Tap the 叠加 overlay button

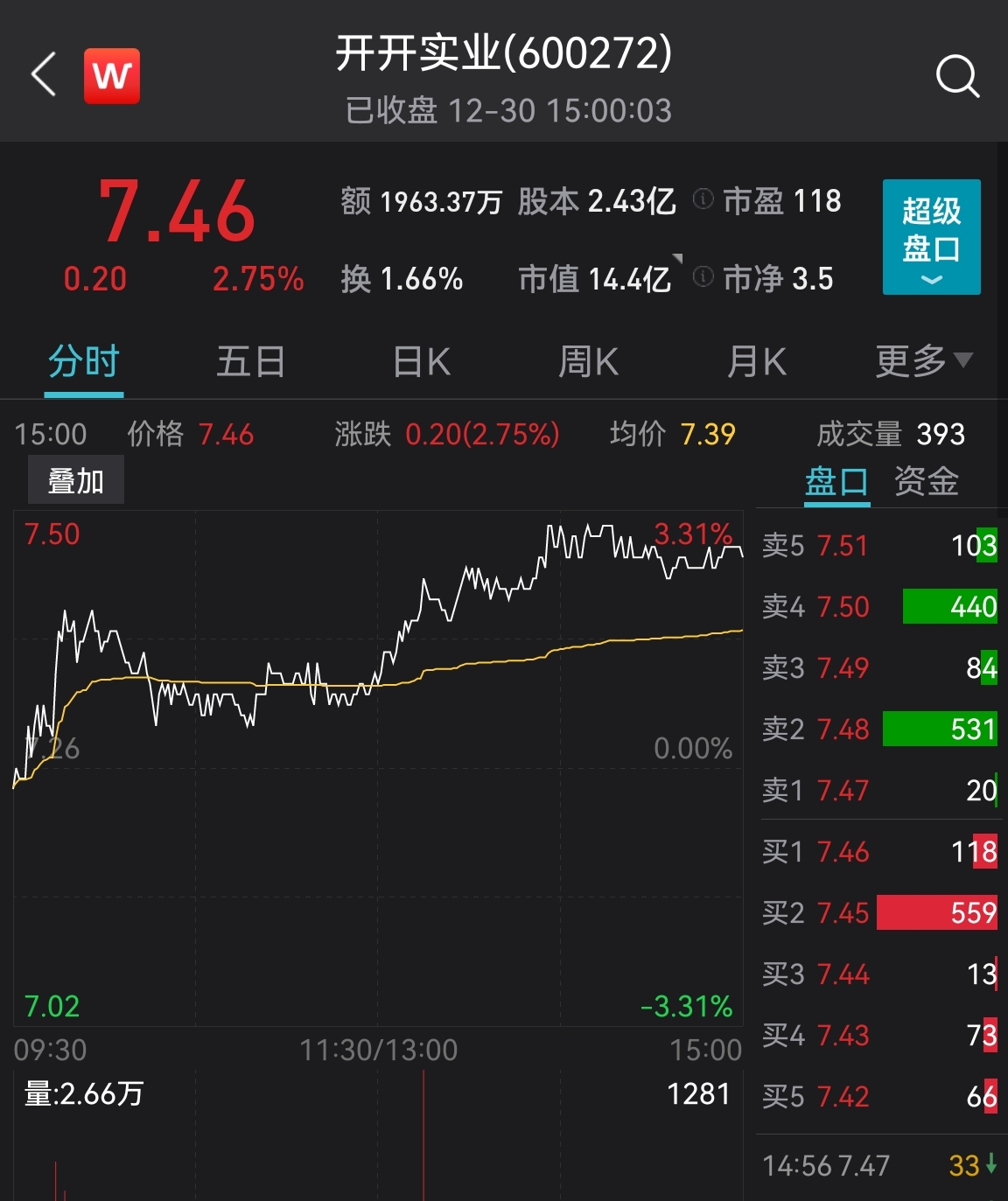pos(76,482)
